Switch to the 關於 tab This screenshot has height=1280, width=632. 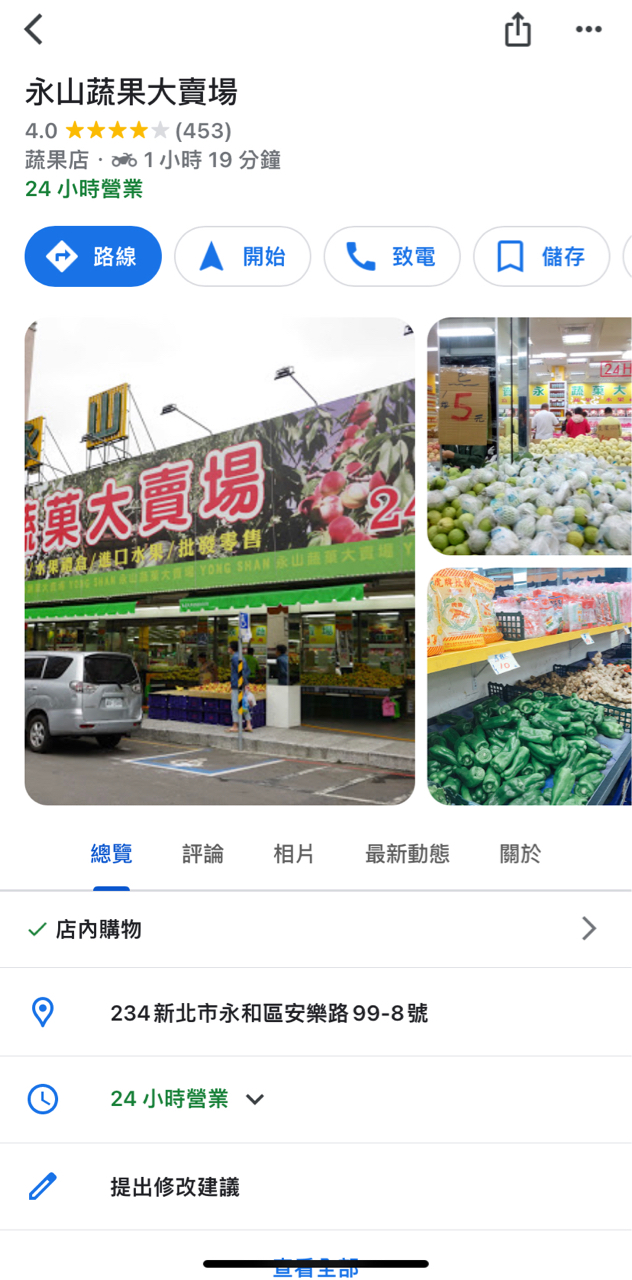520,854
